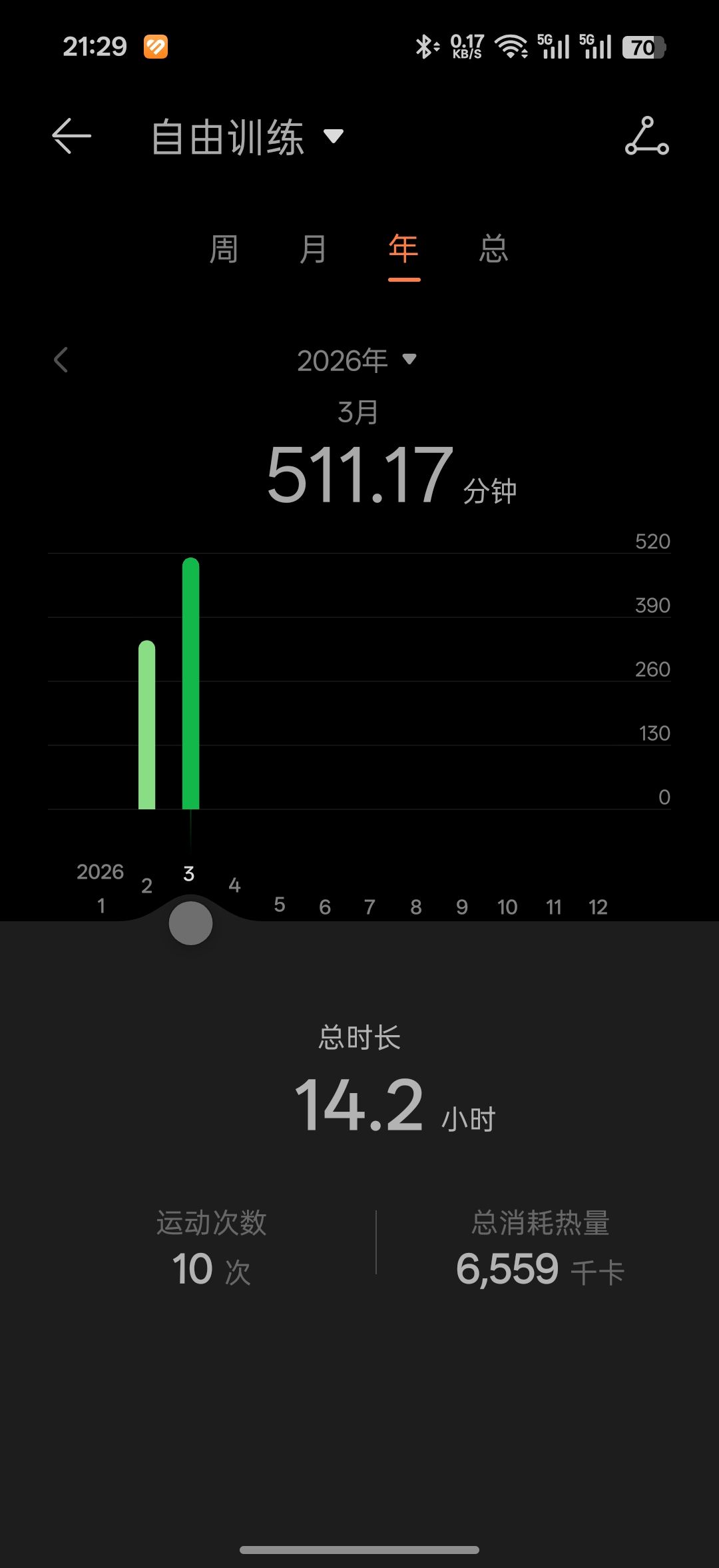Switch to the 周 tab
The width and height of the screenshot is (719, 1568).
pos(224,250)
